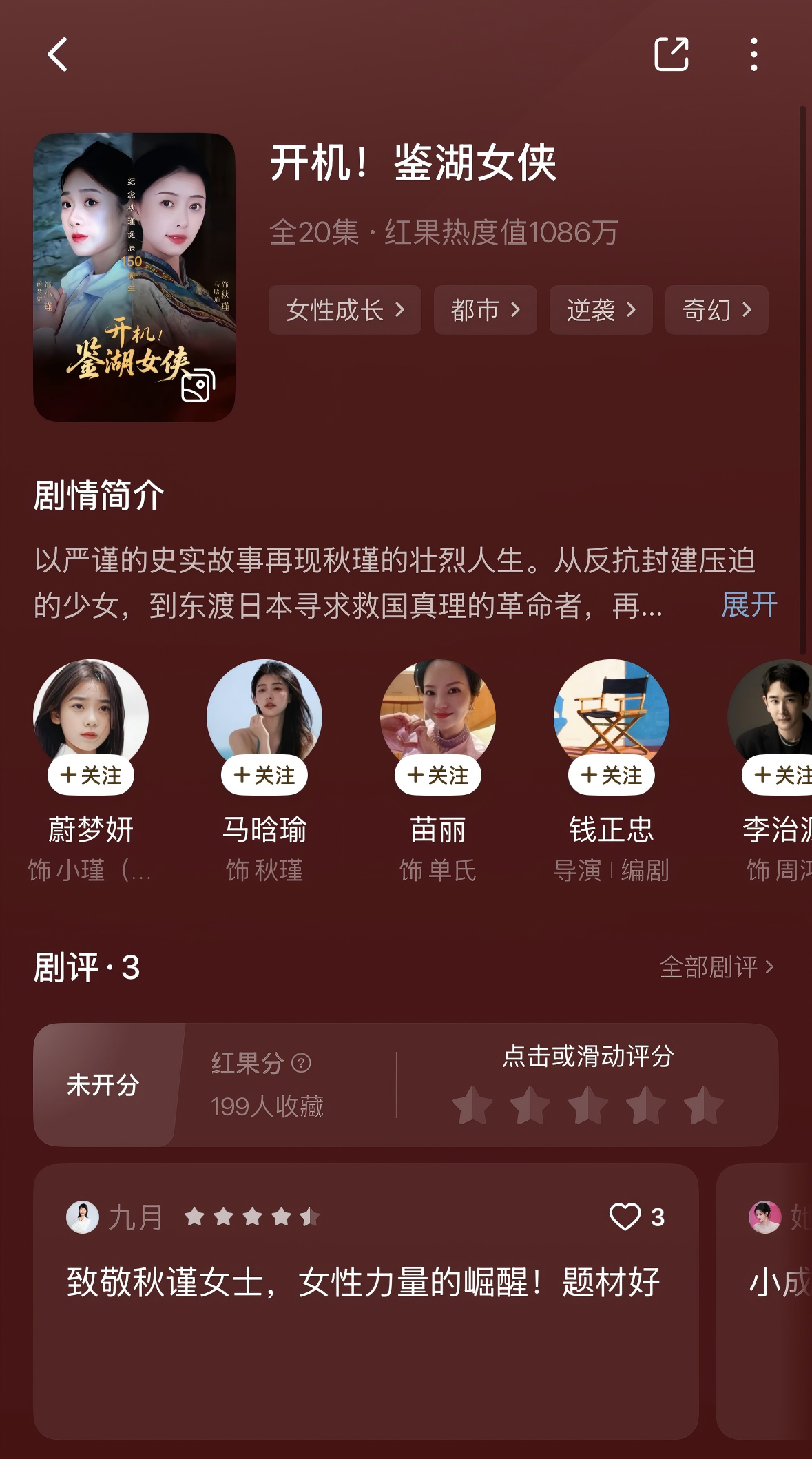Expand the plot summary with 展开
Screen dimensions: 812x1459
pos(749,606)
